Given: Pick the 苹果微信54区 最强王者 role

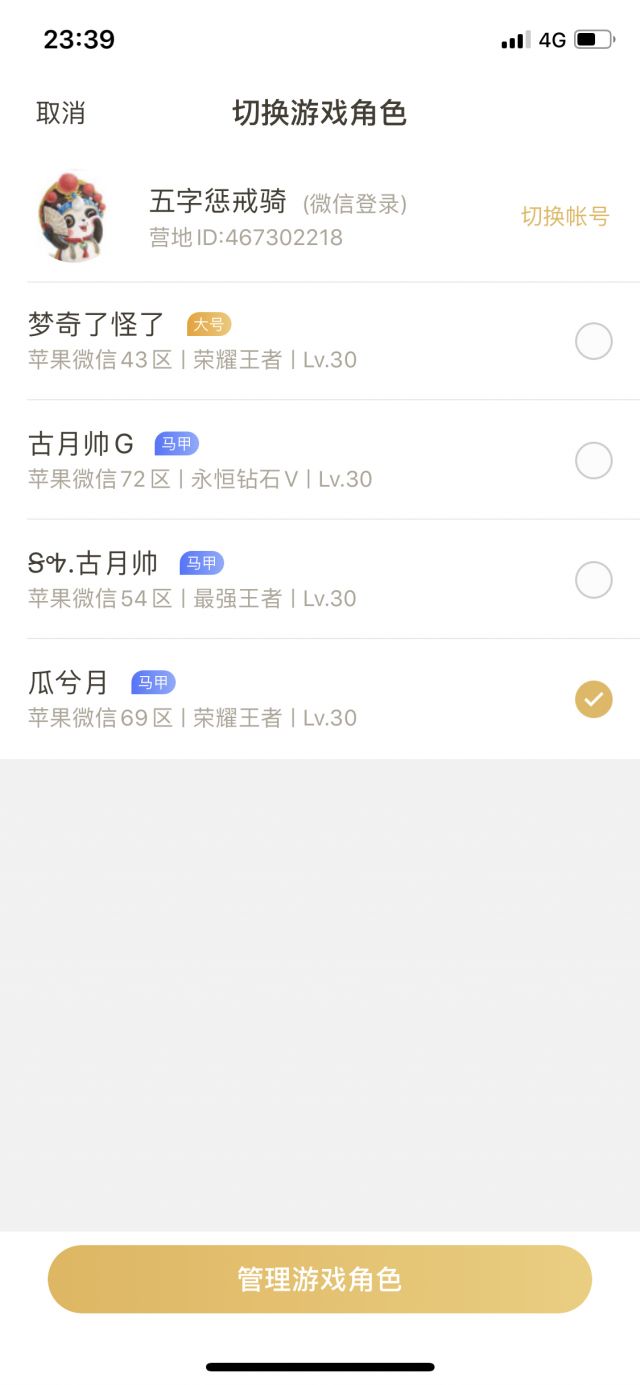Looking at the screenshot, I should [x=593, y=580].
